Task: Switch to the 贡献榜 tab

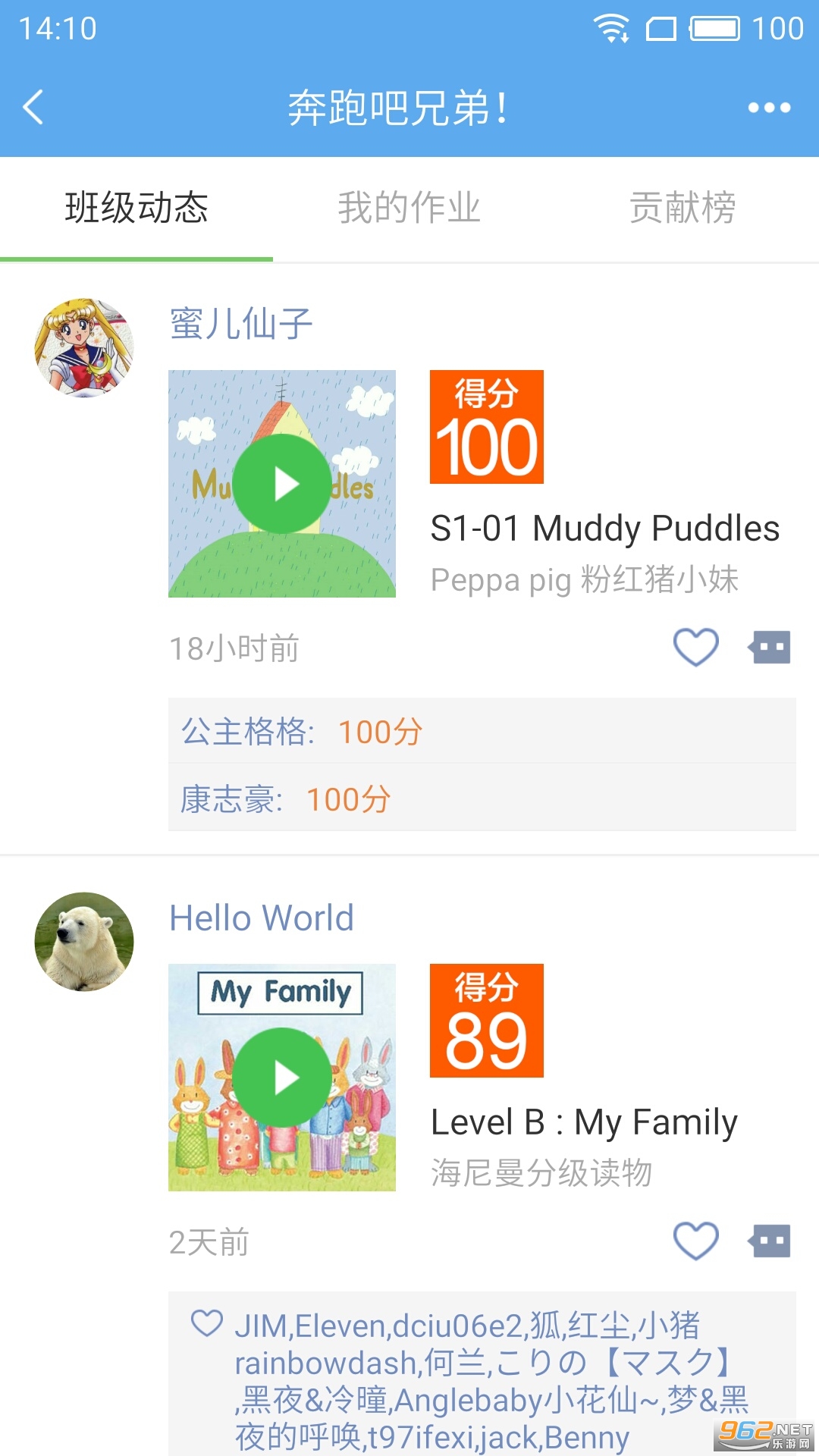Action: [x=682, y=208]
